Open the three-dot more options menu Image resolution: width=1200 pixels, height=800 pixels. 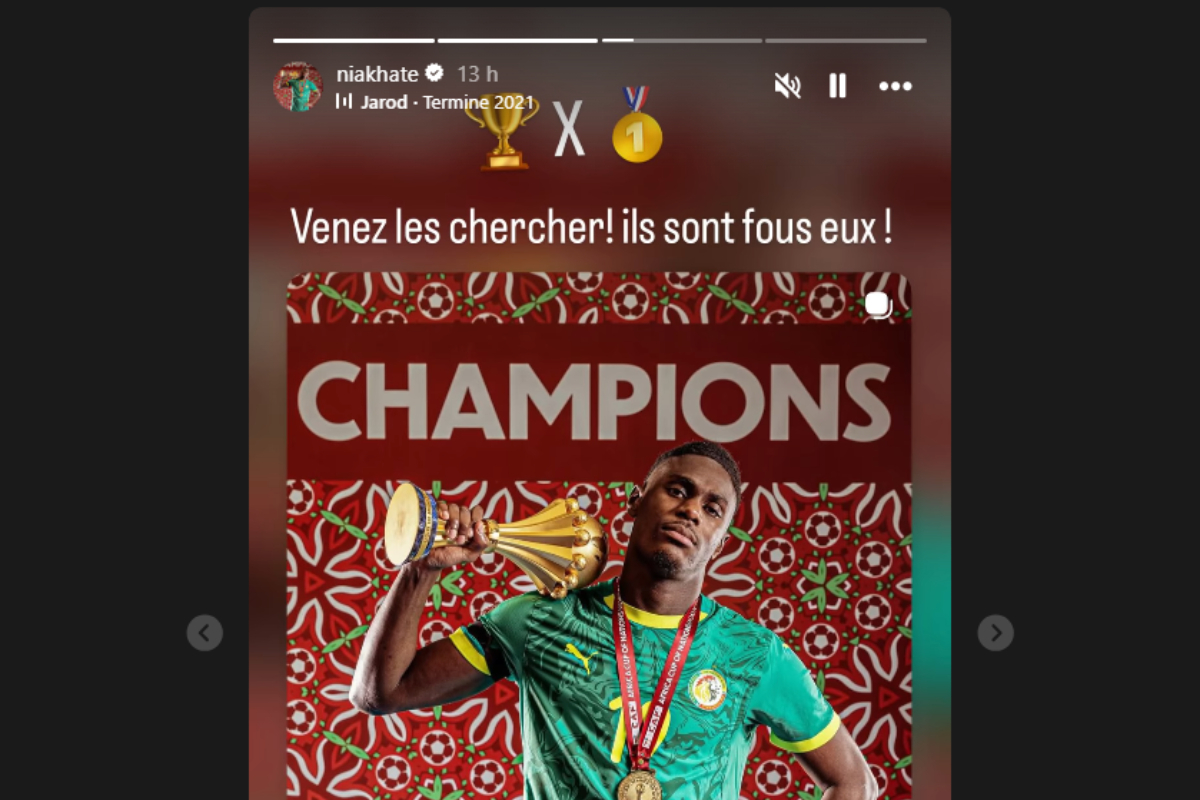895,86
